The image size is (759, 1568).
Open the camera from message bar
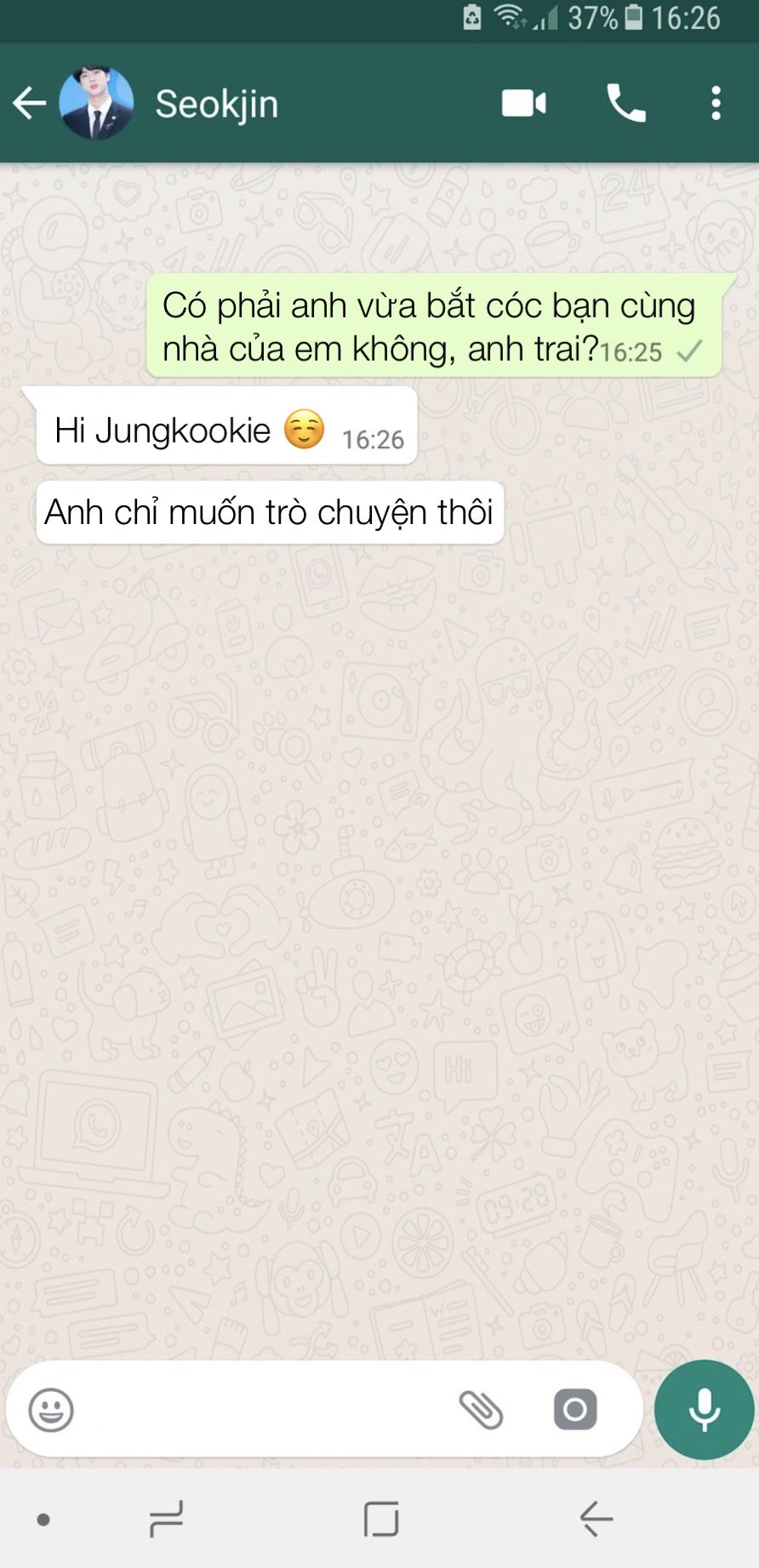click(575, 1410)
